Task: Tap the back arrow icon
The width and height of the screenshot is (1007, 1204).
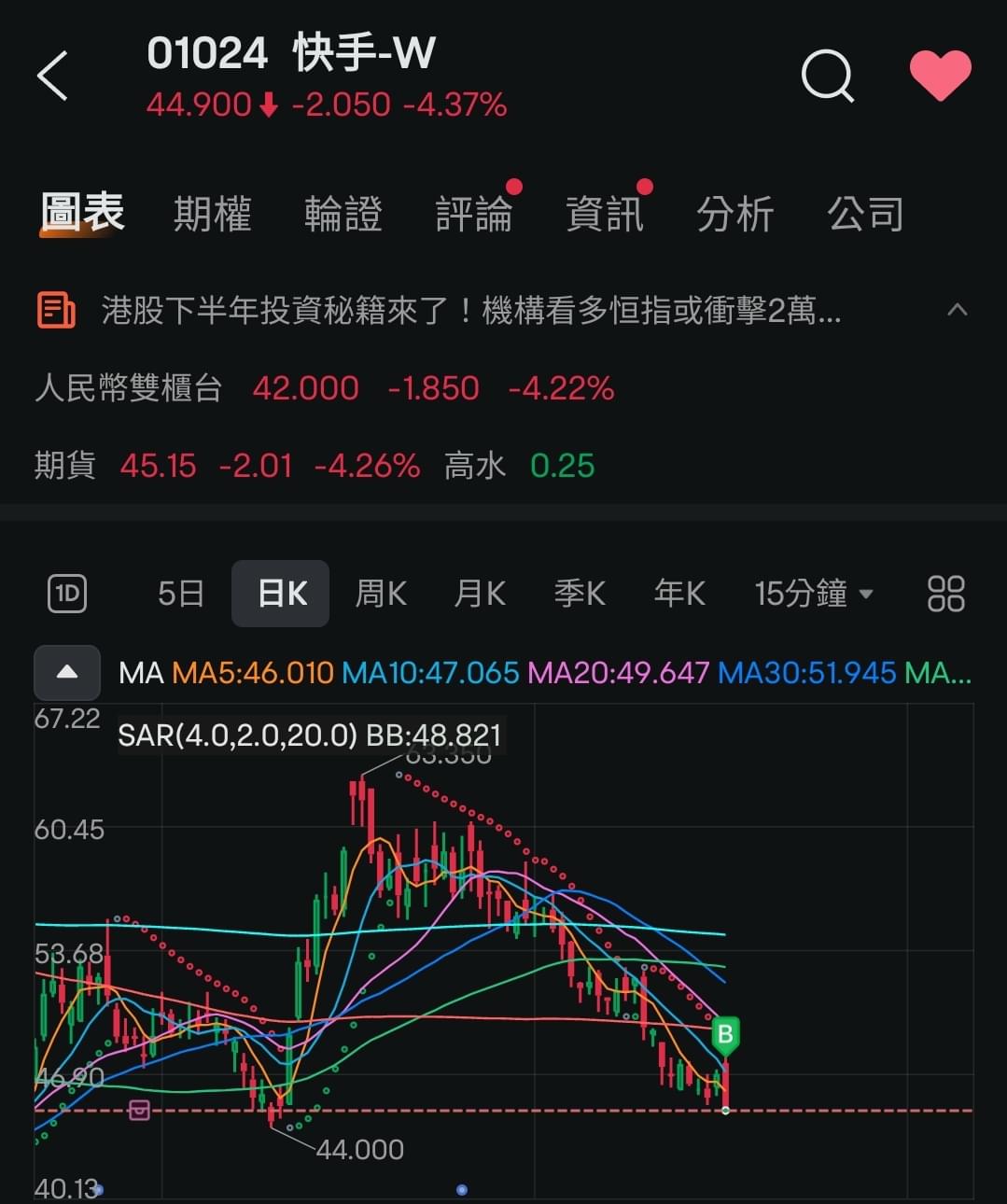Action: [53, 77]
